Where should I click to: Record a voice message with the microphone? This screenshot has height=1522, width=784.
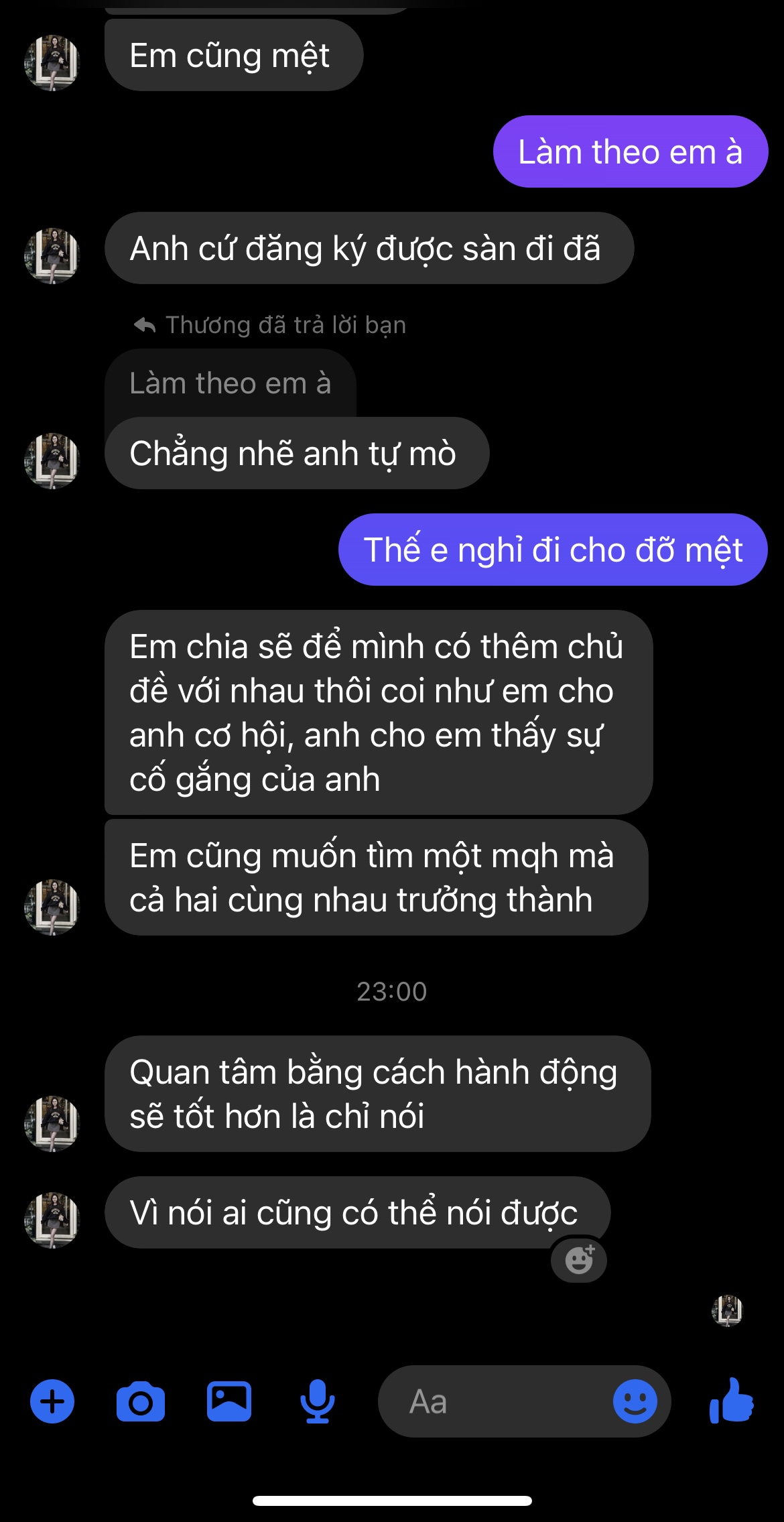click(x=317, y=1401)
